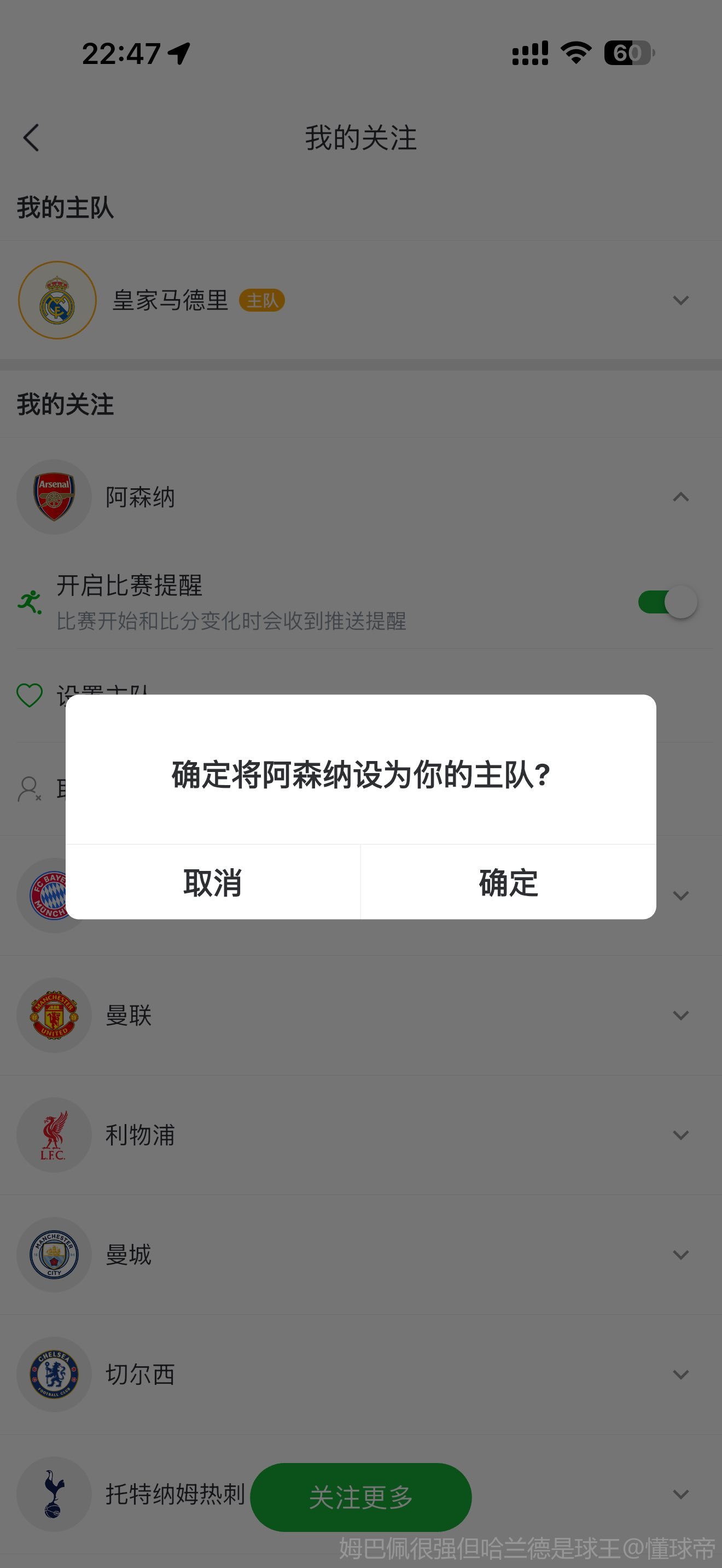Cancel setting Arsenal as main team
Screen dimensions: 722x1568
tap(212, 882)
